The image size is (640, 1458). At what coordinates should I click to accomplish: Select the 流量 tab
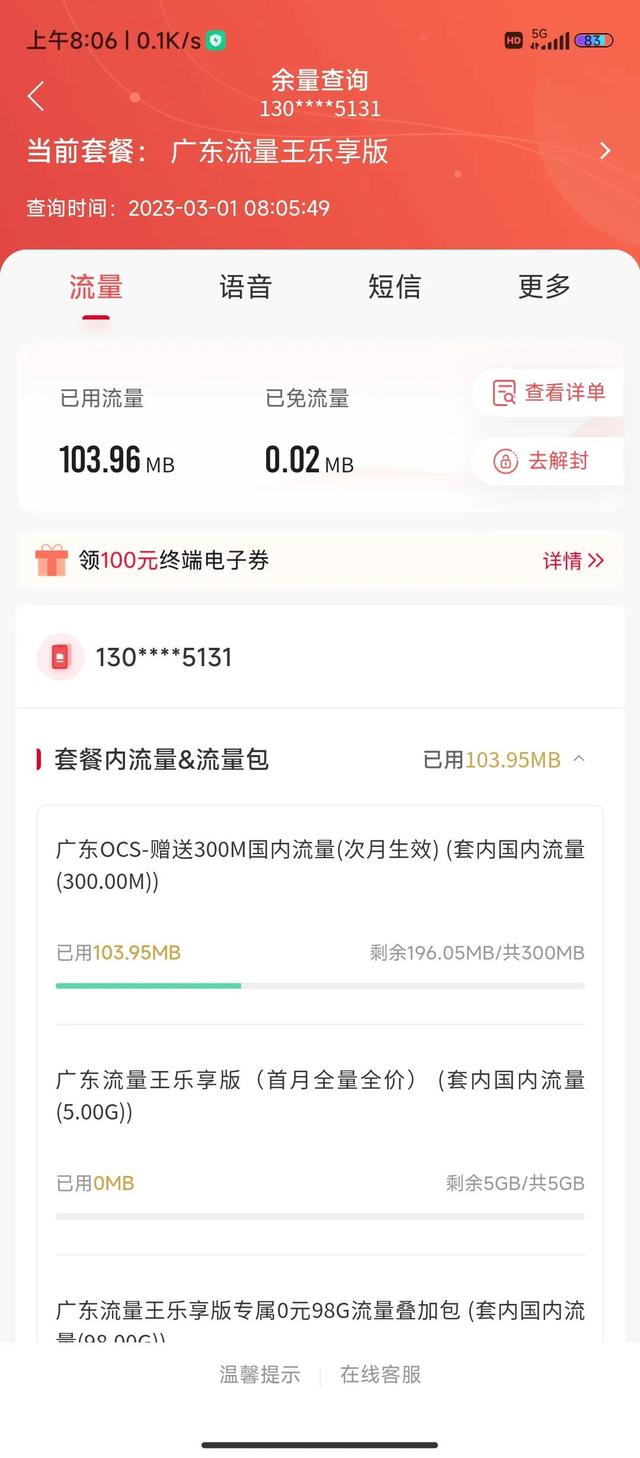[96, 287]
